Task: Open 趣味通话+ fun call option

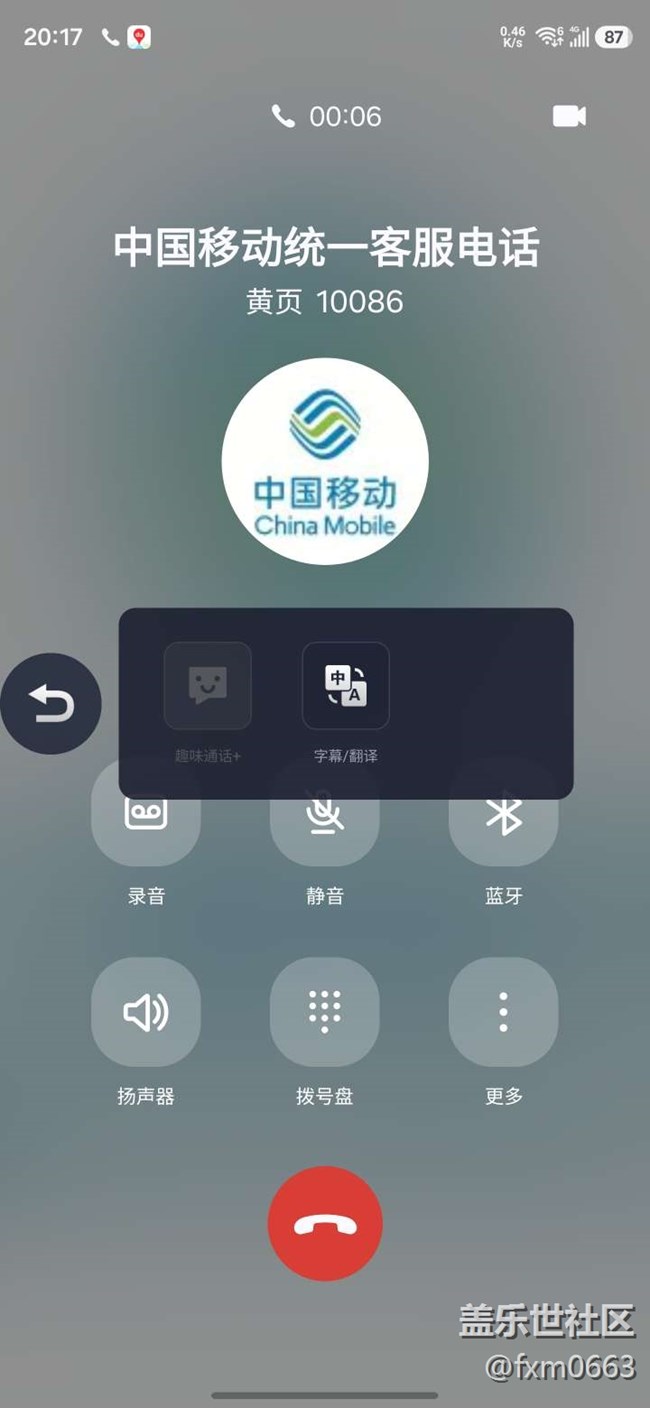Action: [208, 686]
